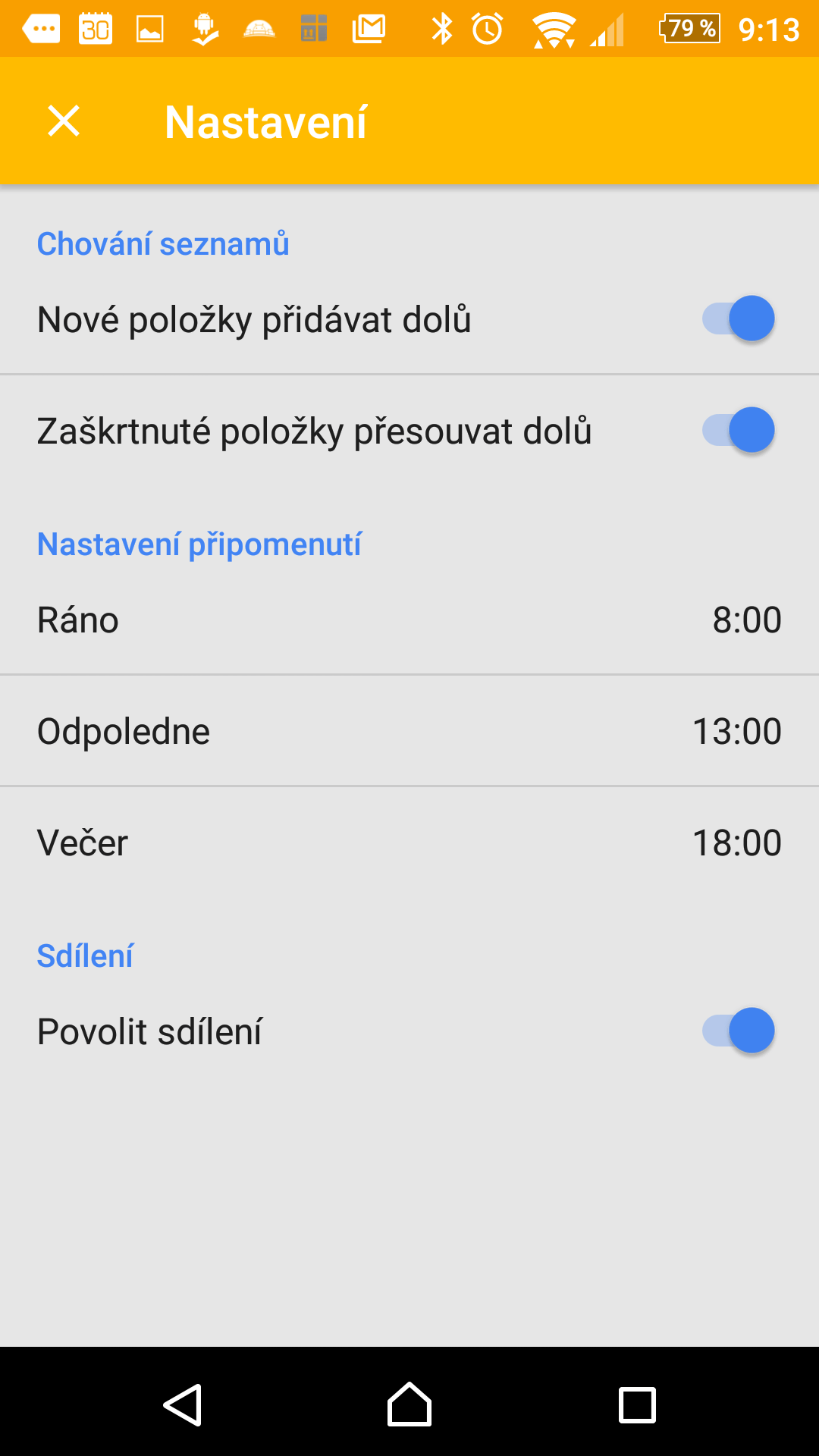Go back with the system back button
Screen dimensions: 819x1456
(x=183, y=1404)
